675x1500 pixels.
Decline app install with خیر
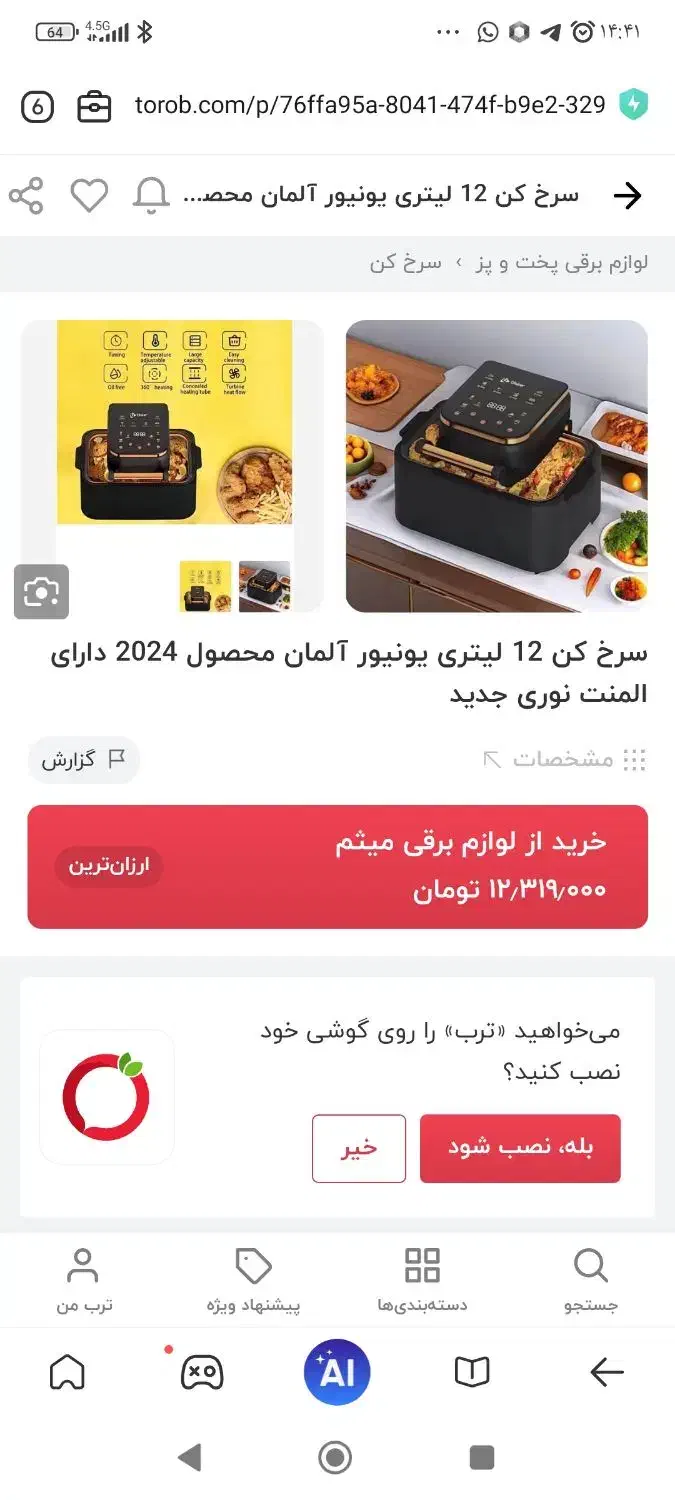click(x=359, y=1148)
